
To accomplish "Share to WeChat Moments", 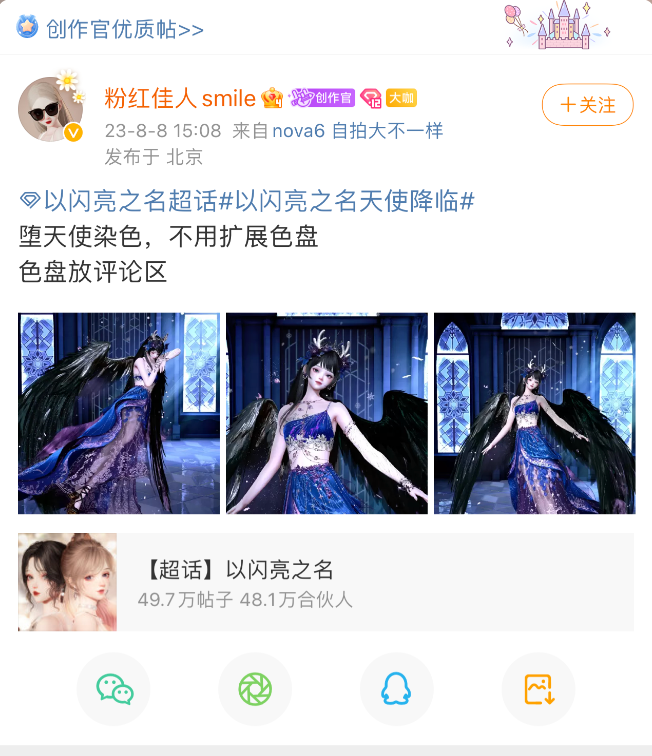I will pyautogui.click(x=255, y=689).
